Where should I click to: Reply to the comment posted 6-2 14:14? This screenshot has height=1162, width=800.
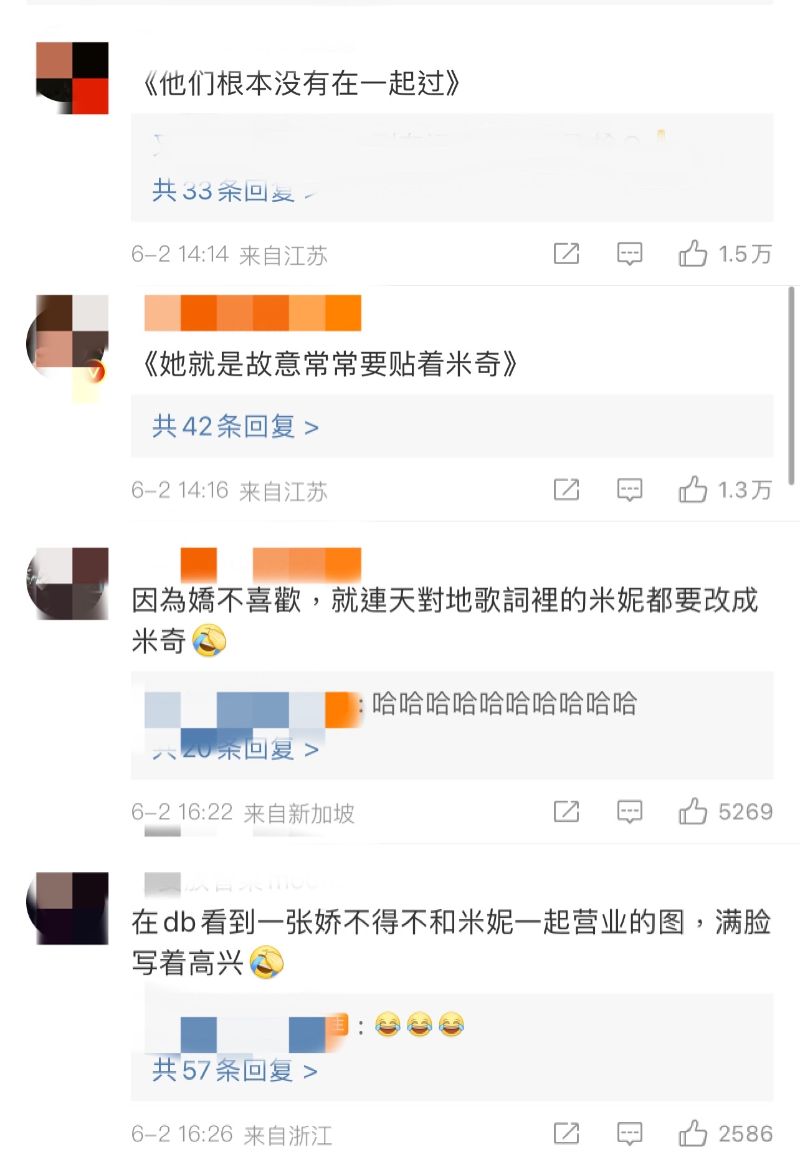[629, 254]
